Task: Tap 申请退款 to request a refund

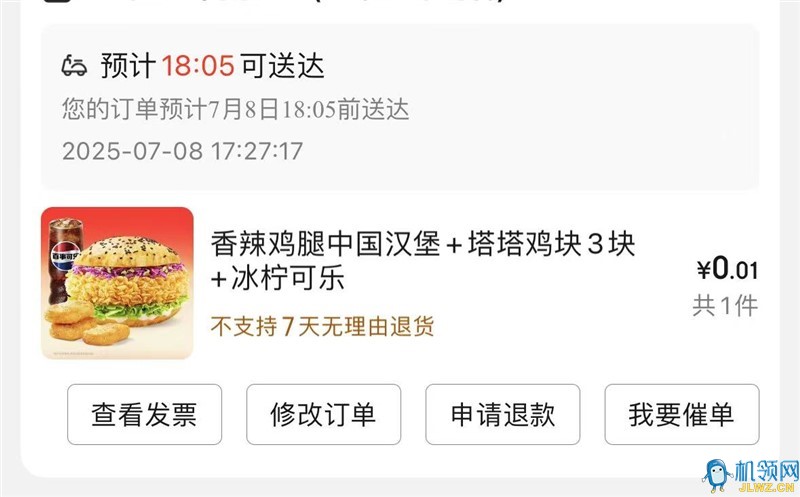Action: pos(503,414)
